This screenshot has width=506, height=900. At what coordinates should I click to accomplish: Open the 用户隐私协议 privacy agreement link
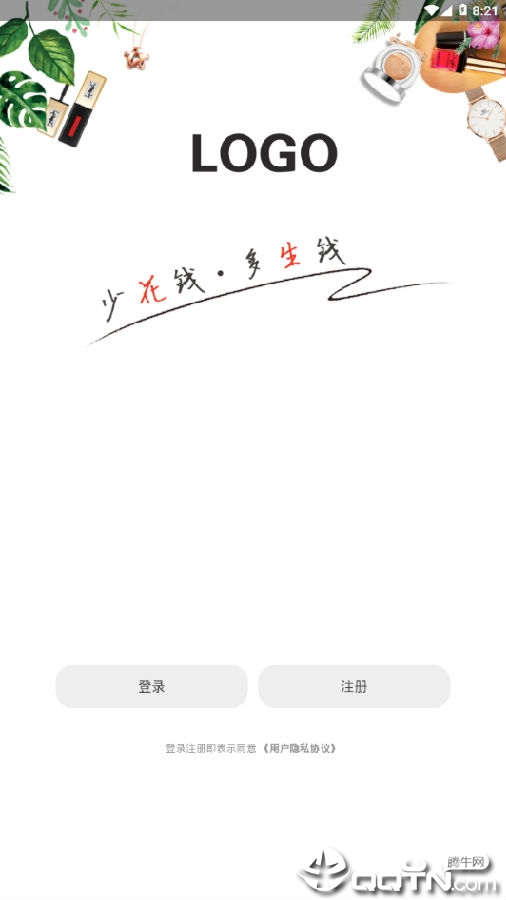pyautogui.click(x=299, y=748)
